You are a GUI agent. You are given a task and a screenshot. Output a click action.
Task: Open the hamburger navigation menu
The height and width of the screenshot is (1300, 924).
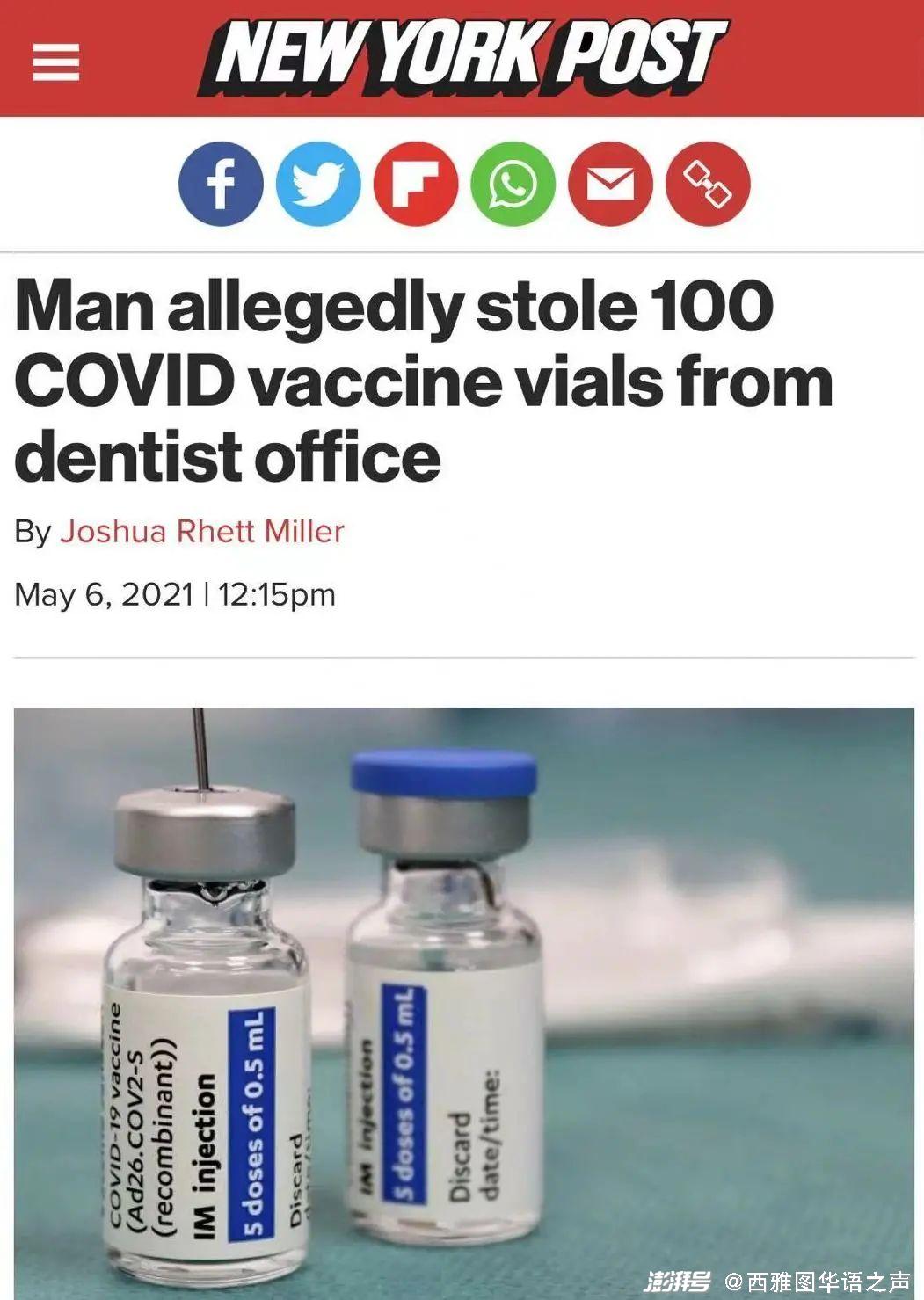pos(55,63)
